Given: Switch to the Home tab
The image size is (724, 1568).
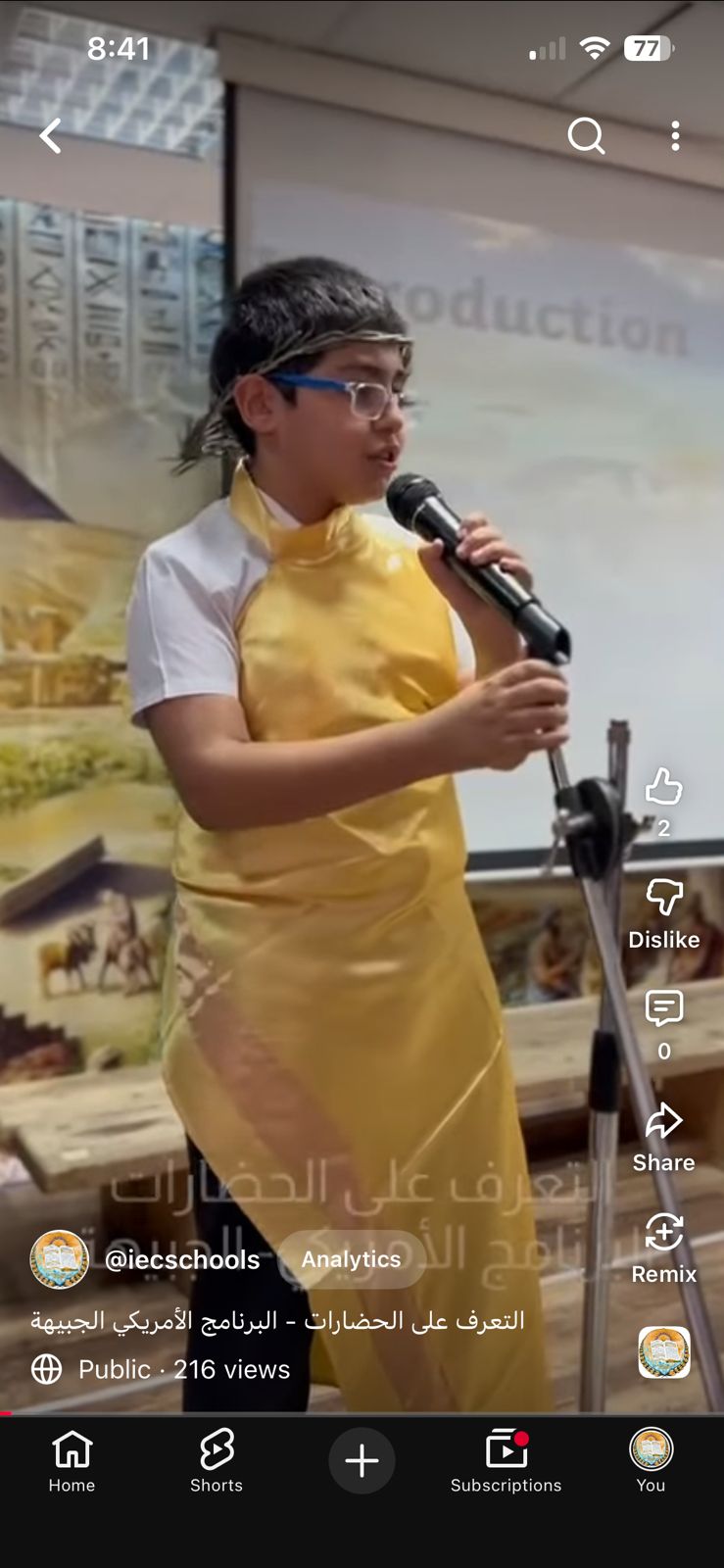Looking at the screenshot, I should (72, 1460).
